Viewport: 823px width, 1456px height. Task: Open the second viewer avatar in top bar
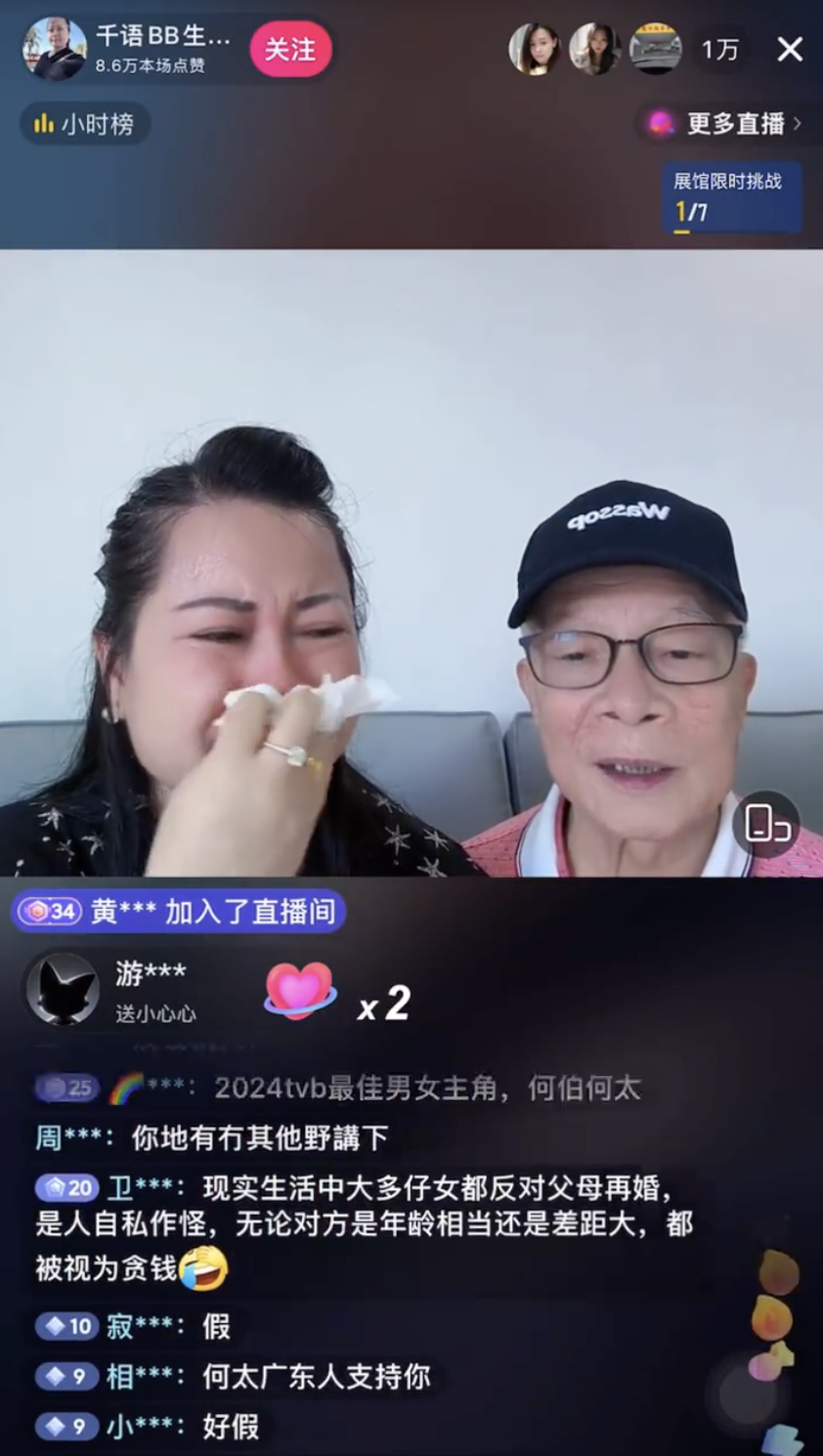pos(597,47)
